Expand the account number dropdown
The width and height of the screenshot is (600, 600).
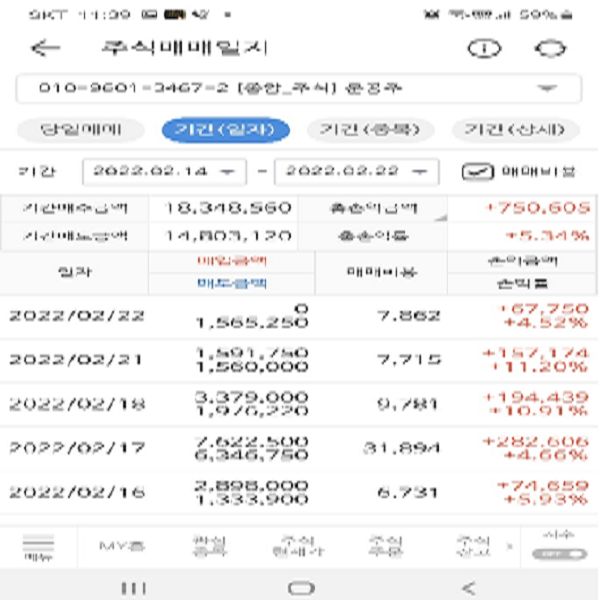tap(545, 88)
